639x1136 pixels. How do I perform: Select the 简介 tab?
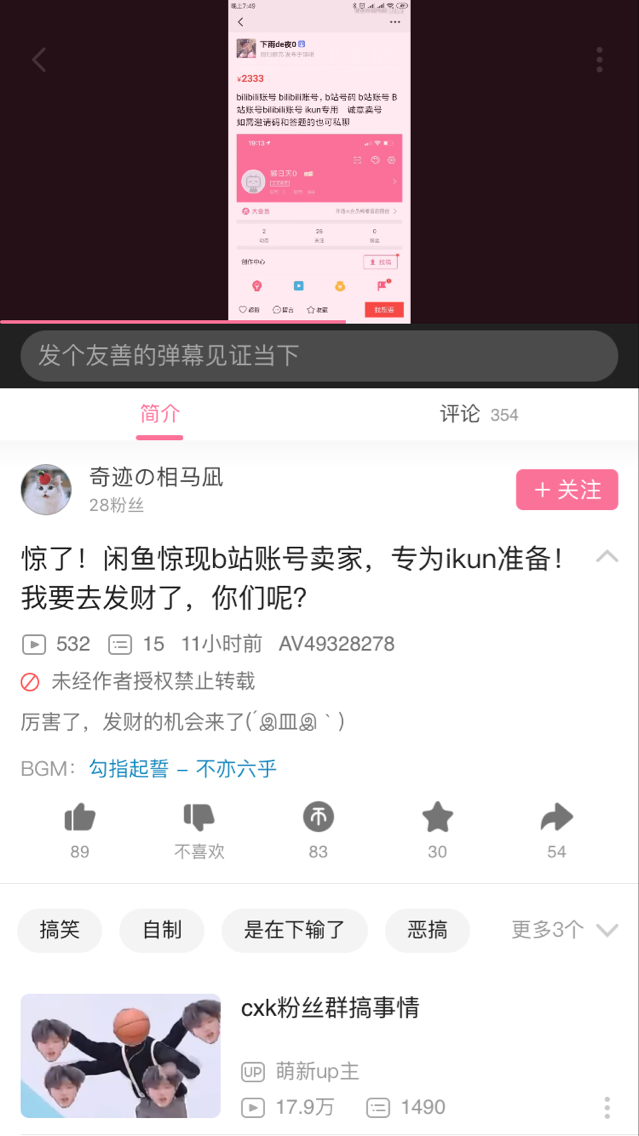[159, 414]
